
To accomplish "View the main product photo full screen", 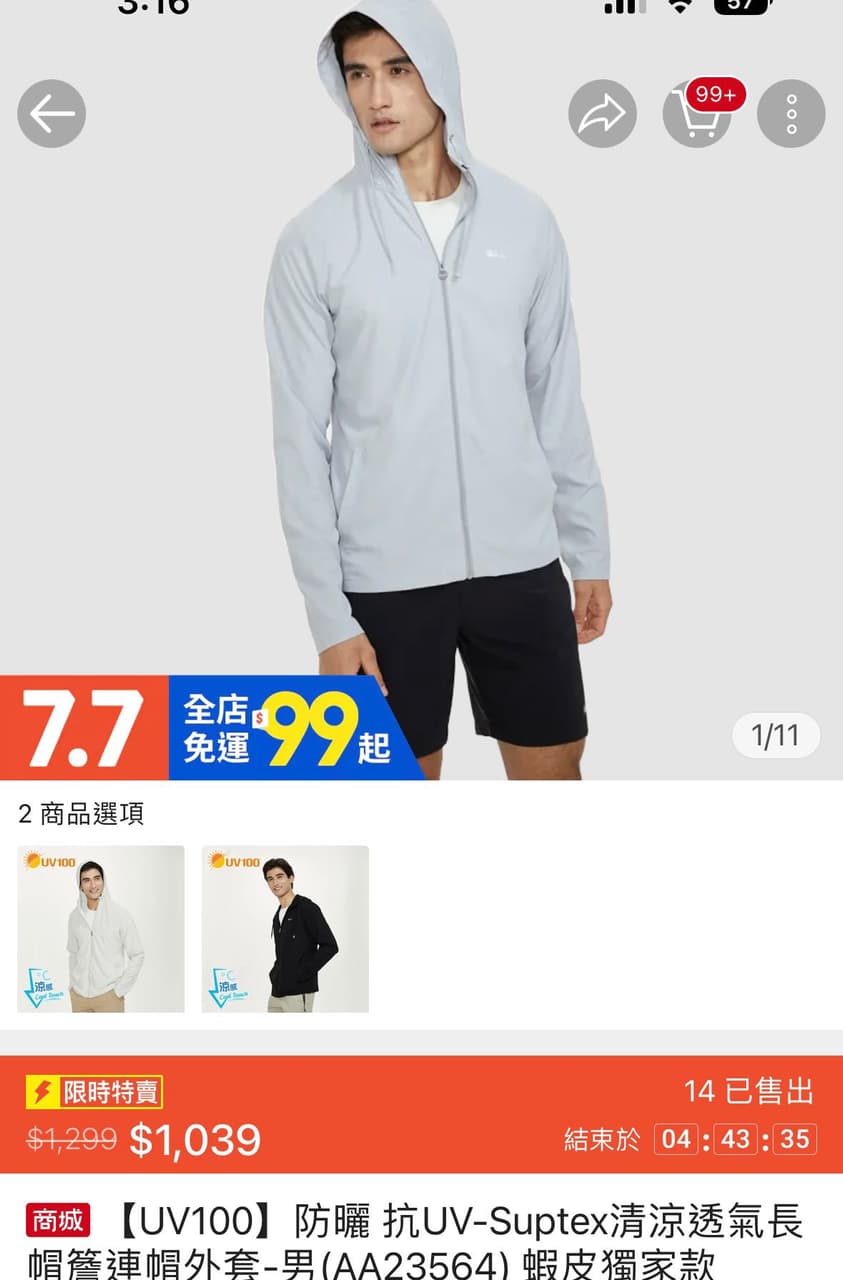I will [x=440, y=400].
